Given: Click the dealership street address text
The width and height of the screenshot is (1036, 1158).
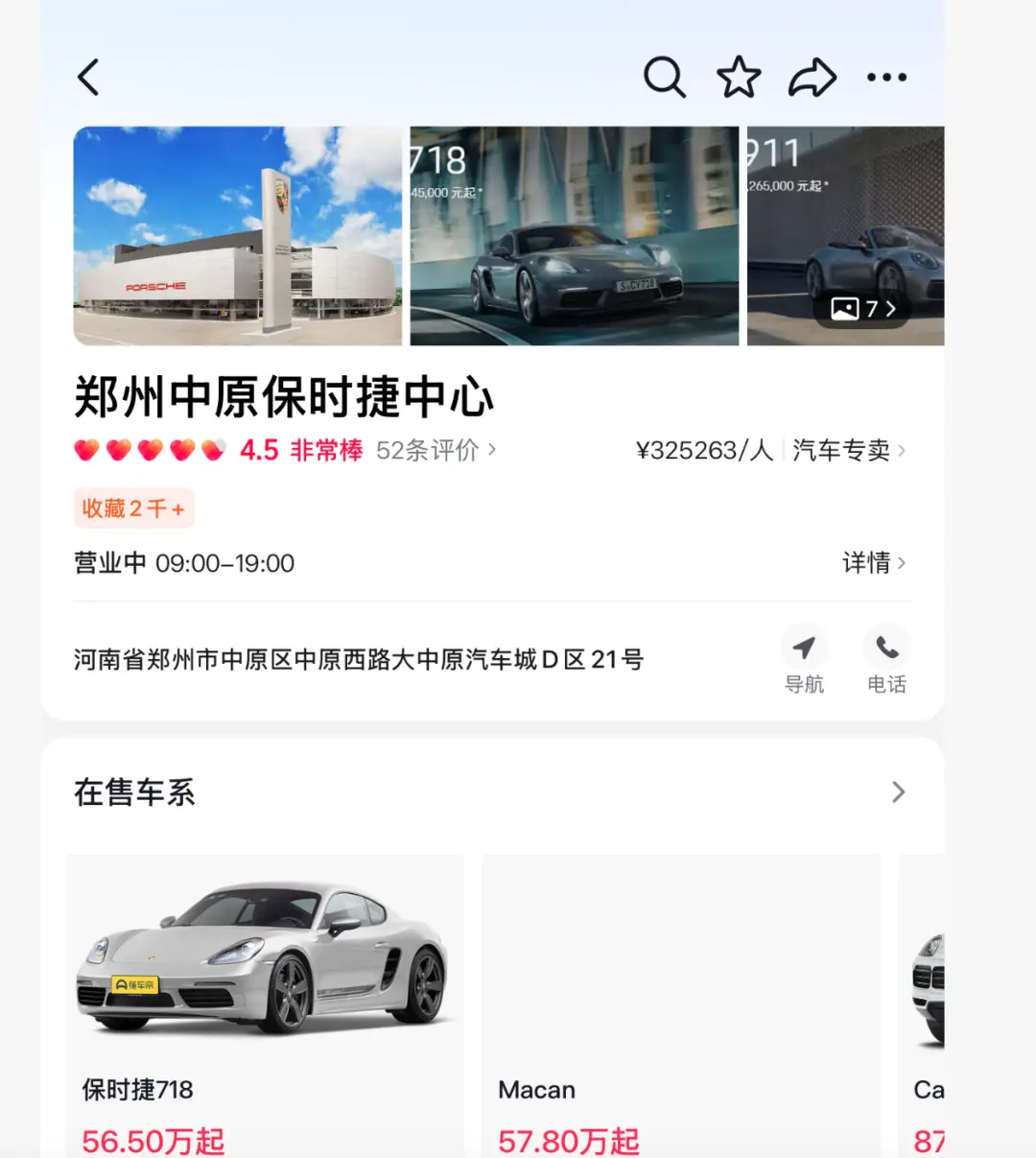Looking at the screenshot, I should pos(359,659).
